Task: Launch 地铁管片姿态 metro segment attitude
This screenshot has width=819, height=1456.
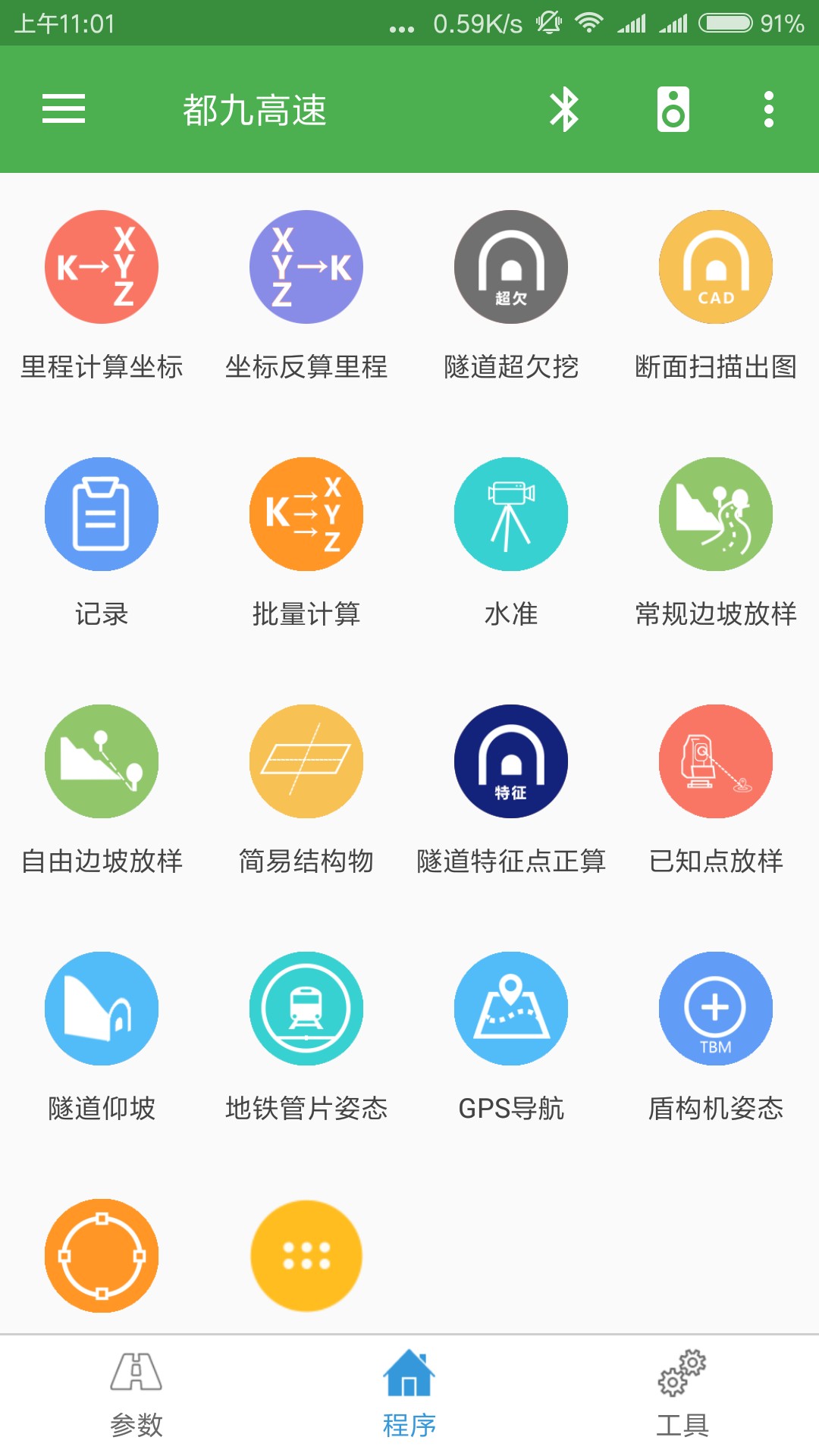Action: tap(306, 1009)
